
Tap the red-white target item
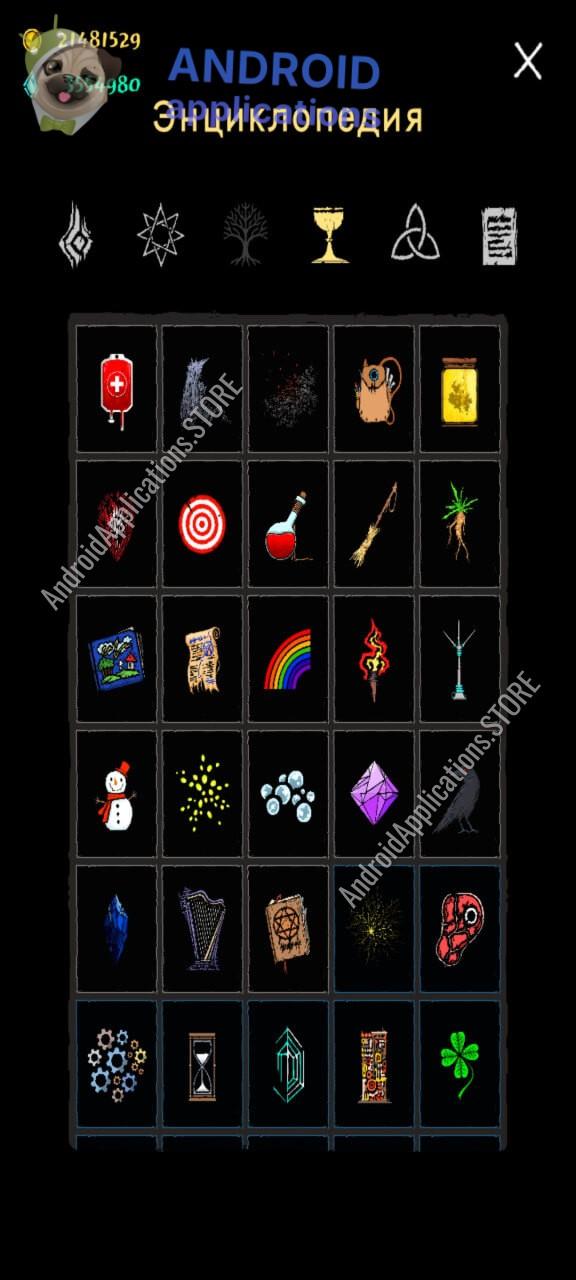pos(202,523)
